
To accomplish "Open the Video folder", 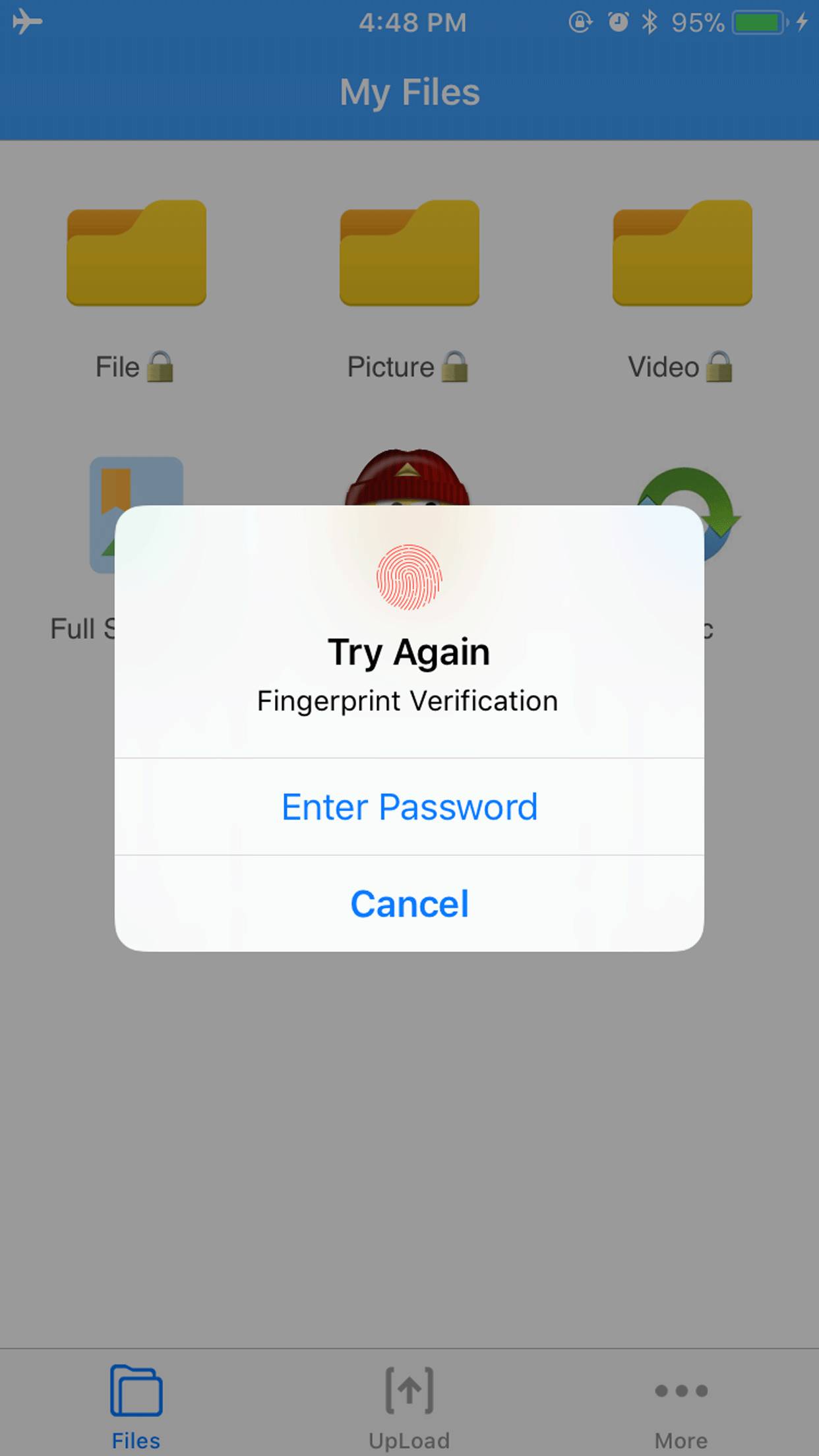I will [x=682, y=254].
